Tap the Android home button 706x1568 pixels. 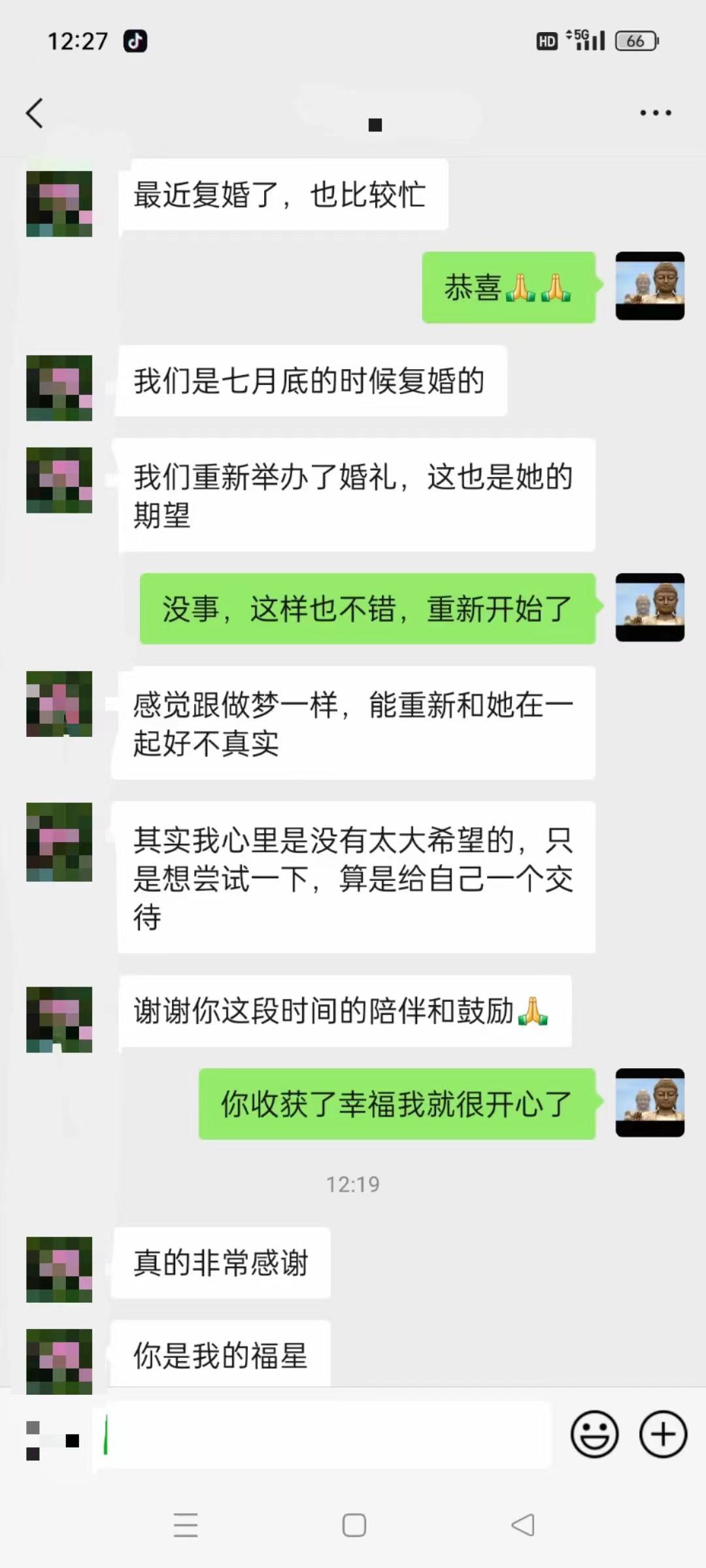coord(354,1526)
